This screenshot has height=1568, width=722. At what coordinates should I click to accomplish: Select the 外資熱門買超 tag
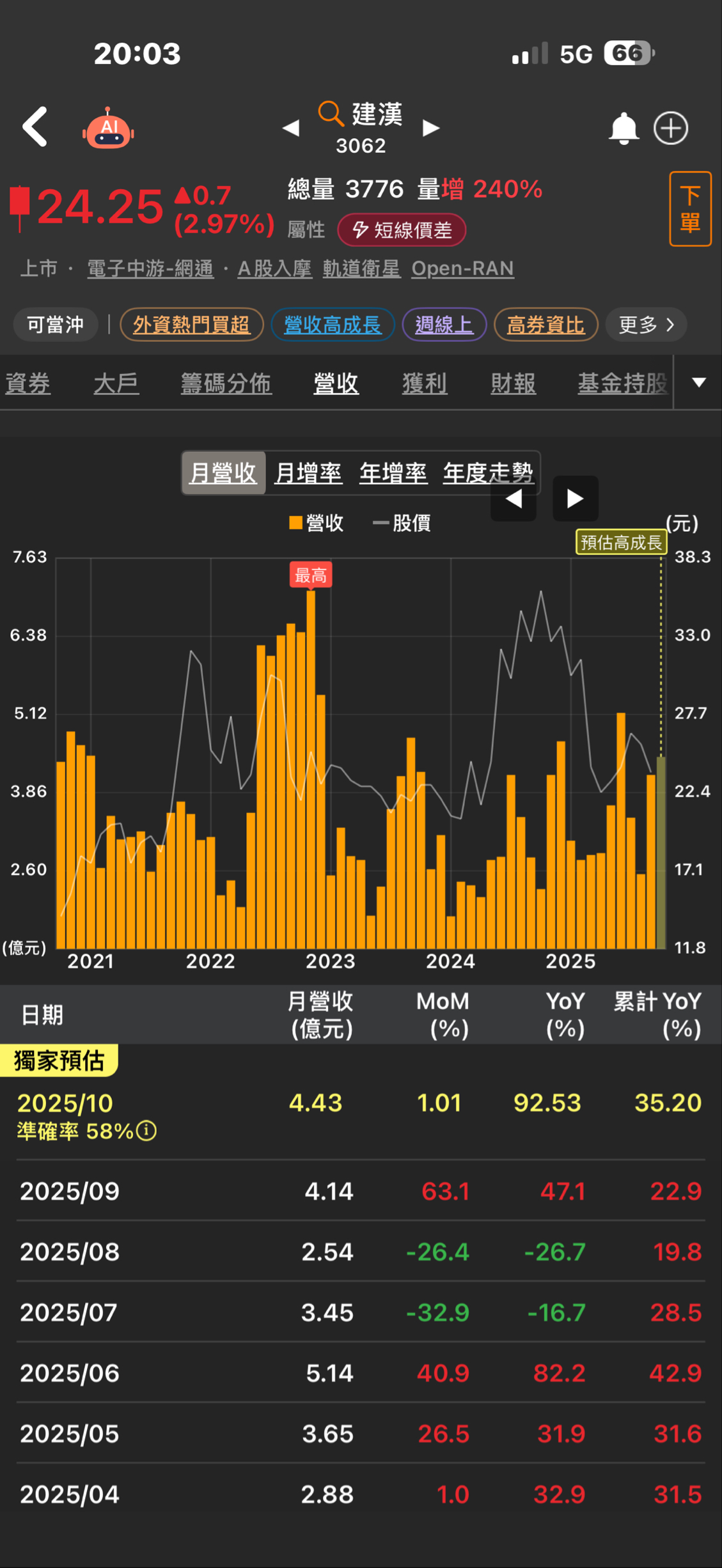pyautogui.click(x=191, y=325)
